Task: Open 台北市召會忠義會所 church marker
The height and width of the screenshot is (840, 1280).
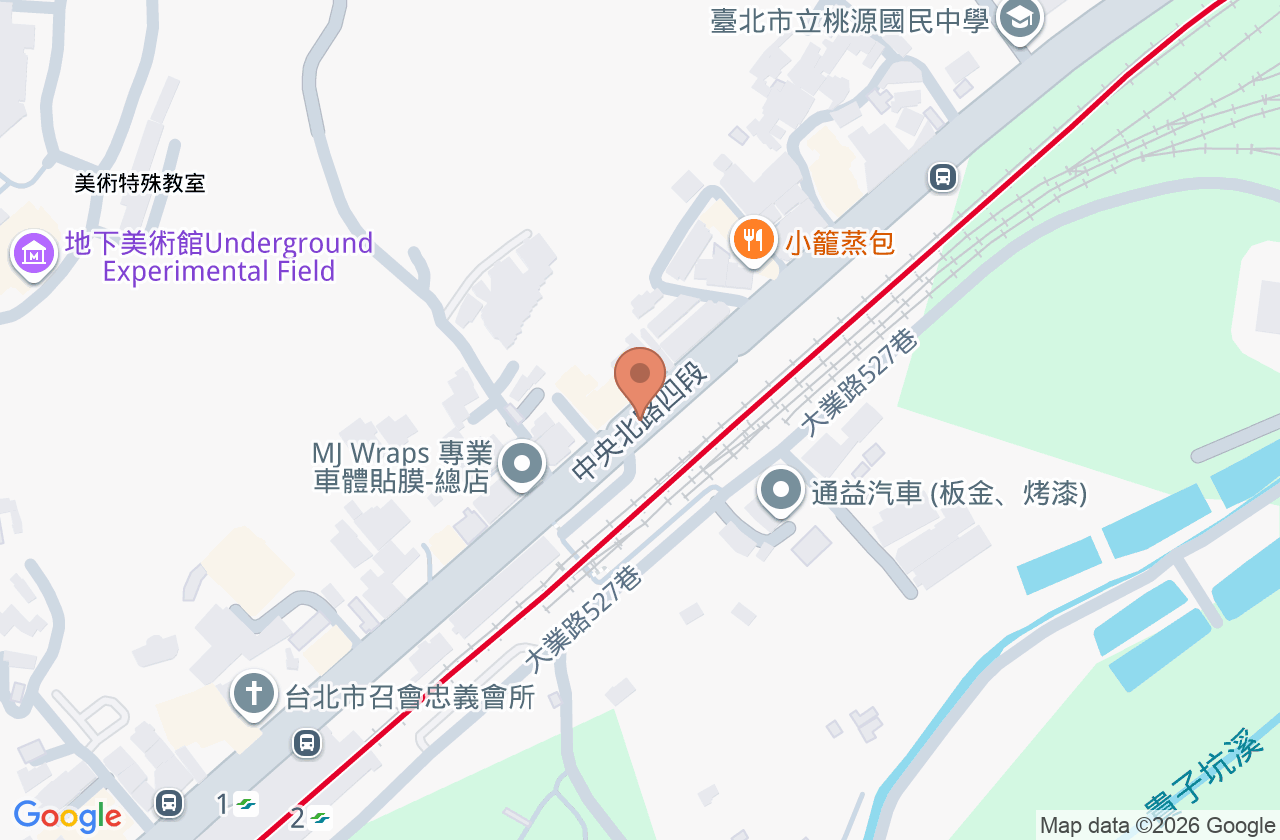Action: pyautogui.click(x=254, y=695)
